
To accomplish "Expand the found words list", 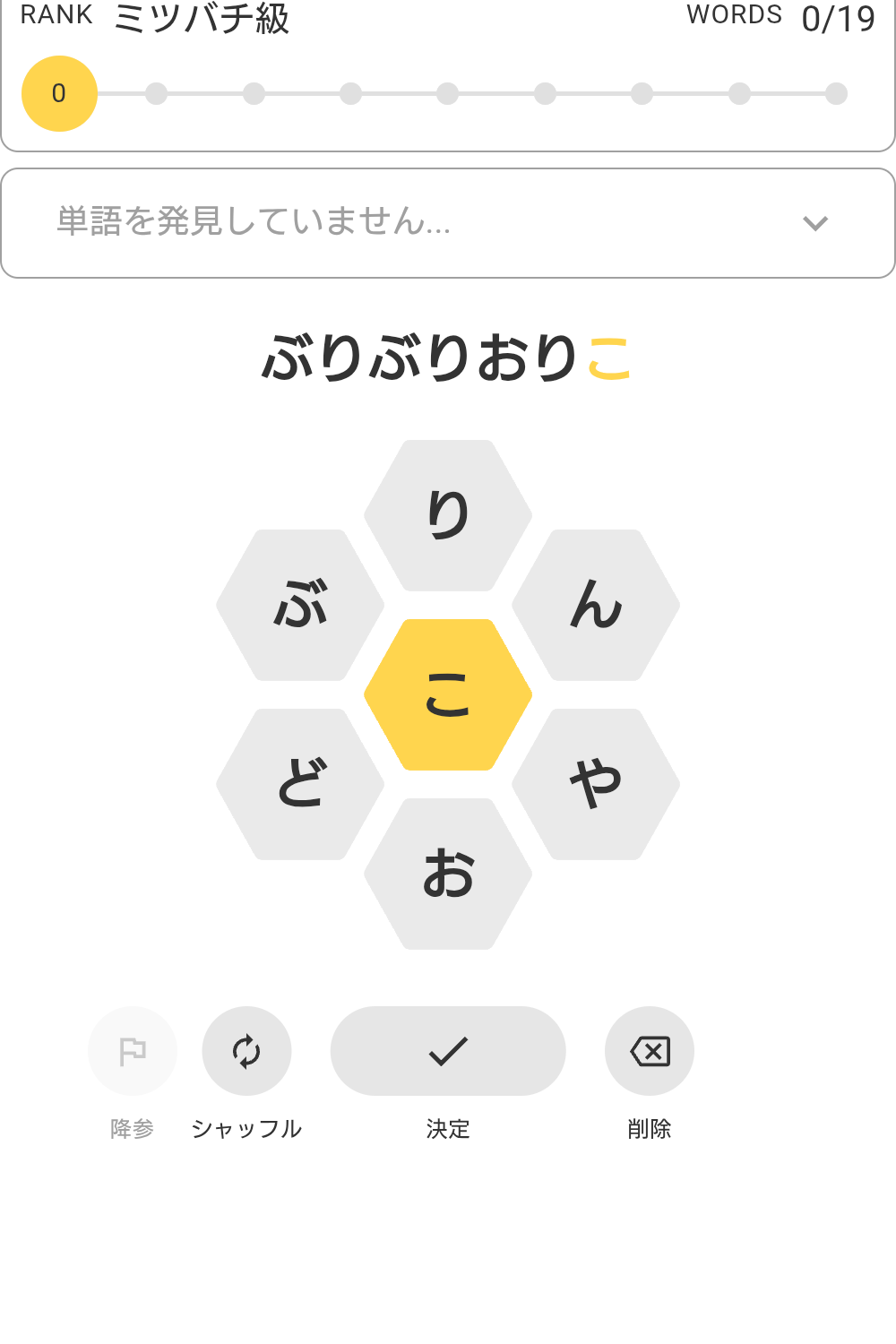I will (x=814, y=223).
